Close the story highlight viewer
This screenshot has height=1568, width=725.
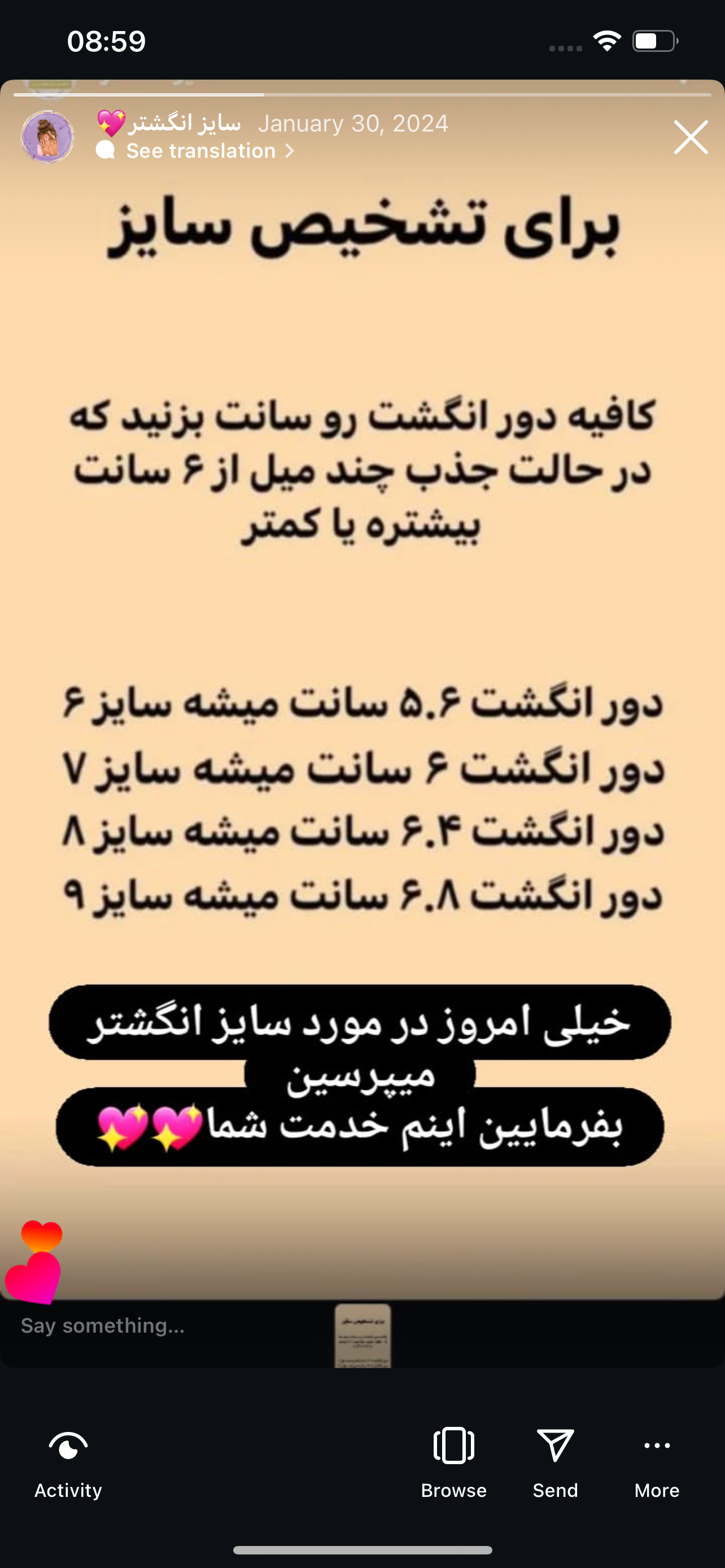point(691,137)
